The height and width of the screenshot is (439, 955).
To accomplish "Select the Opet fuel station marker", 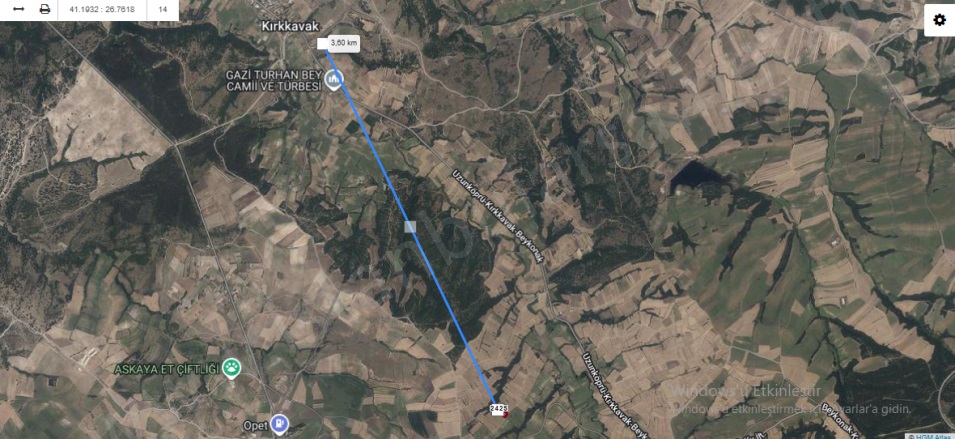I will point(279,424).
